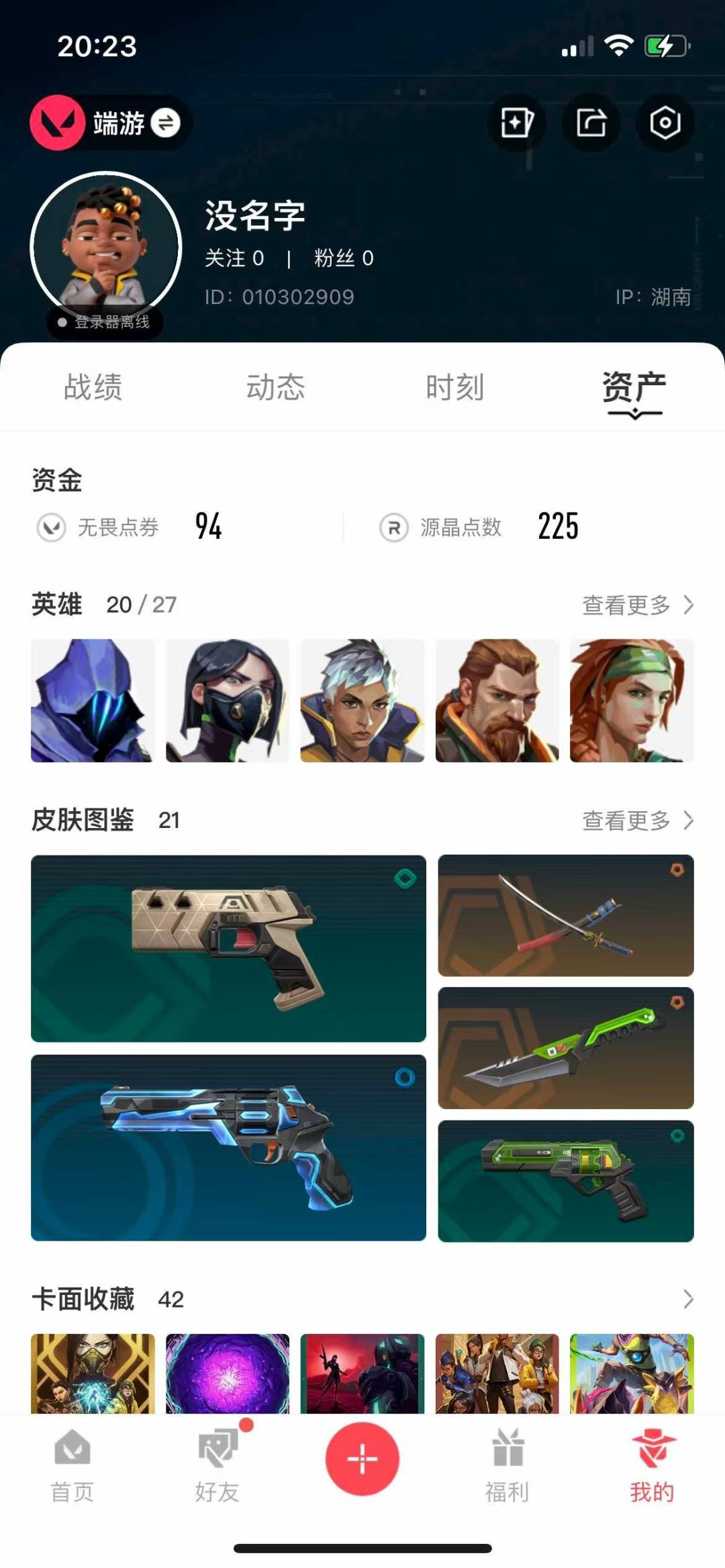Open the card-style edit icon
Image resolution: width=725 pixels, height=1568 pixels.
(517, 123)
